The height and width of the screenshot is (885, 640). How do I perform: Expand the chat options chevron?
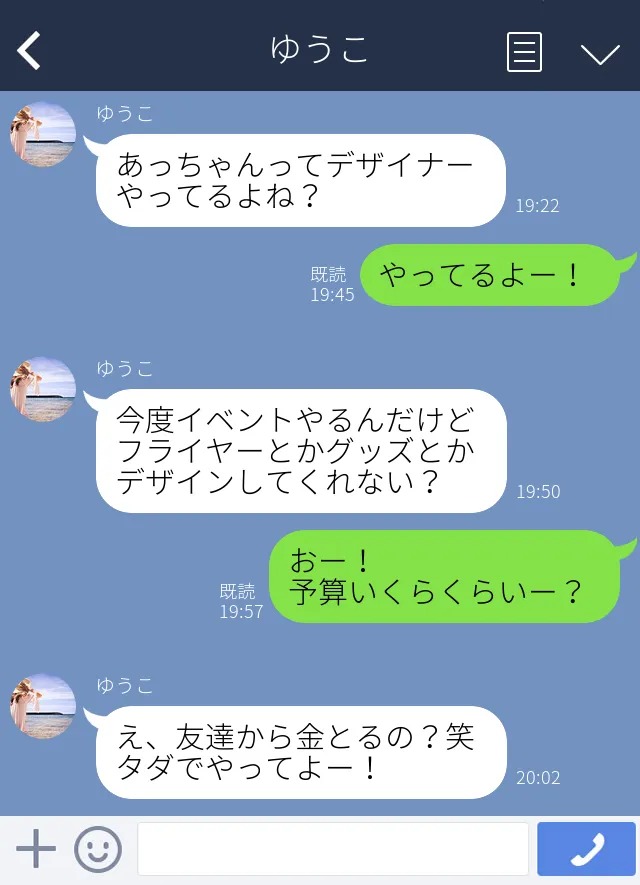pos(600,53)
